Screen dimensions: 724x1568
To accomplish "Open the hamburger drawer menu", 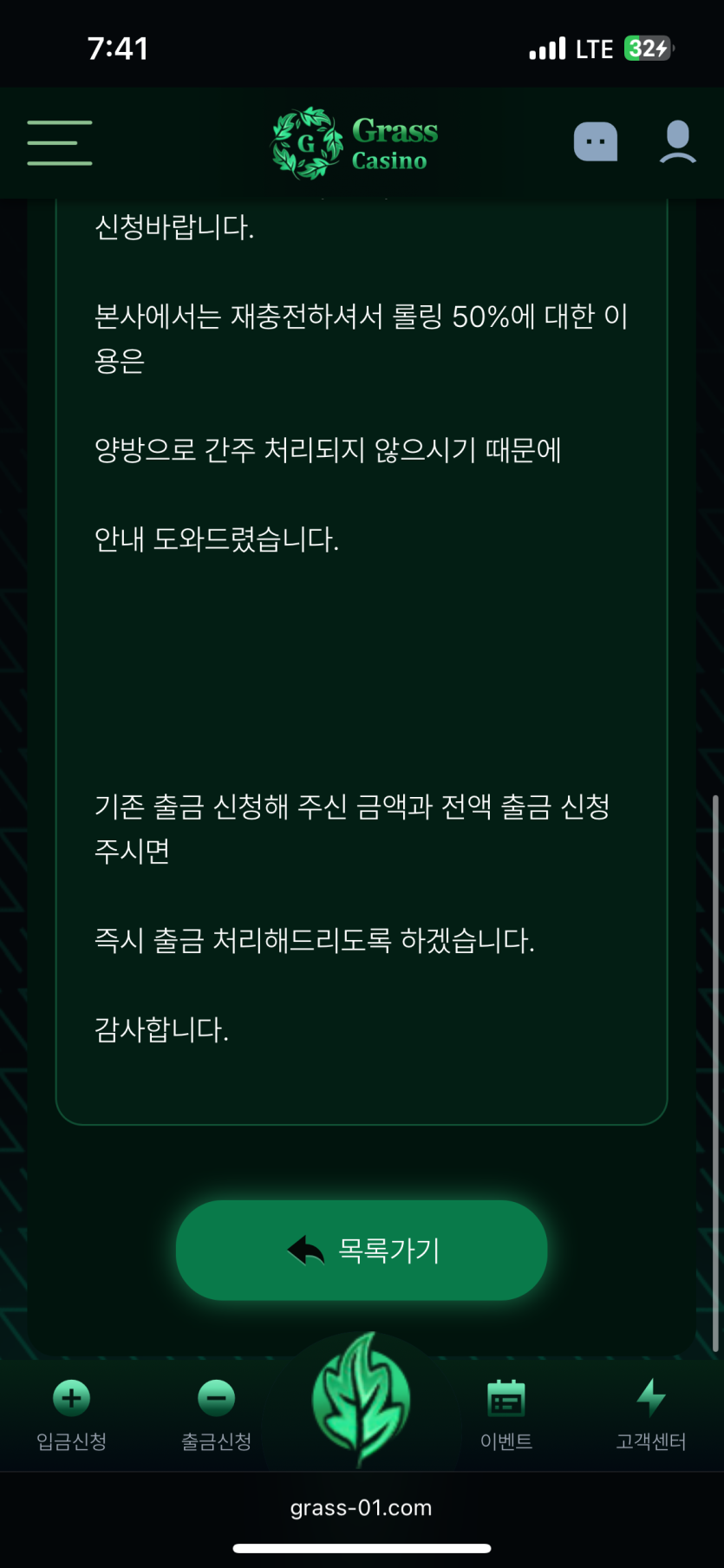I will pos(59,143).
